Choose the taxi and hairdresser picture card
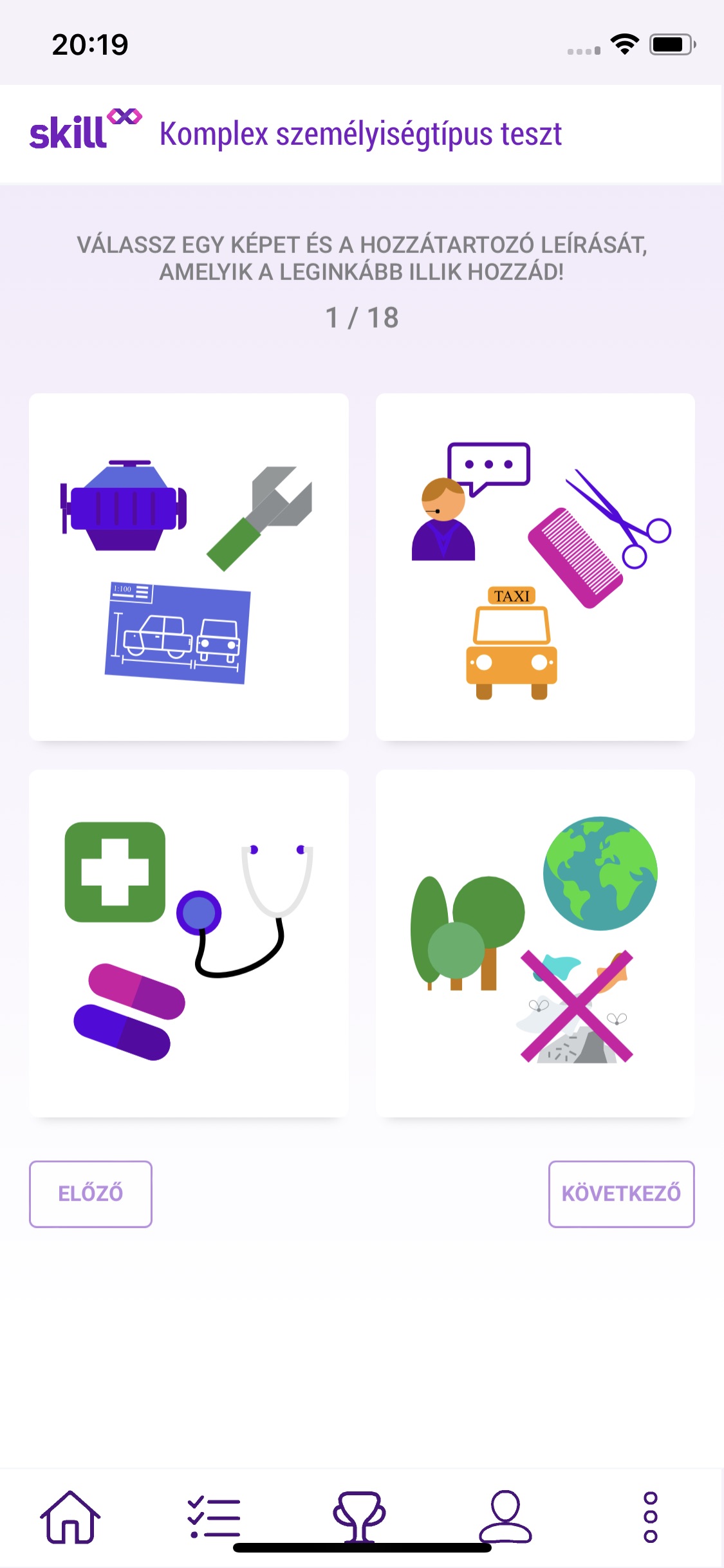 click(x=535, y=566)
